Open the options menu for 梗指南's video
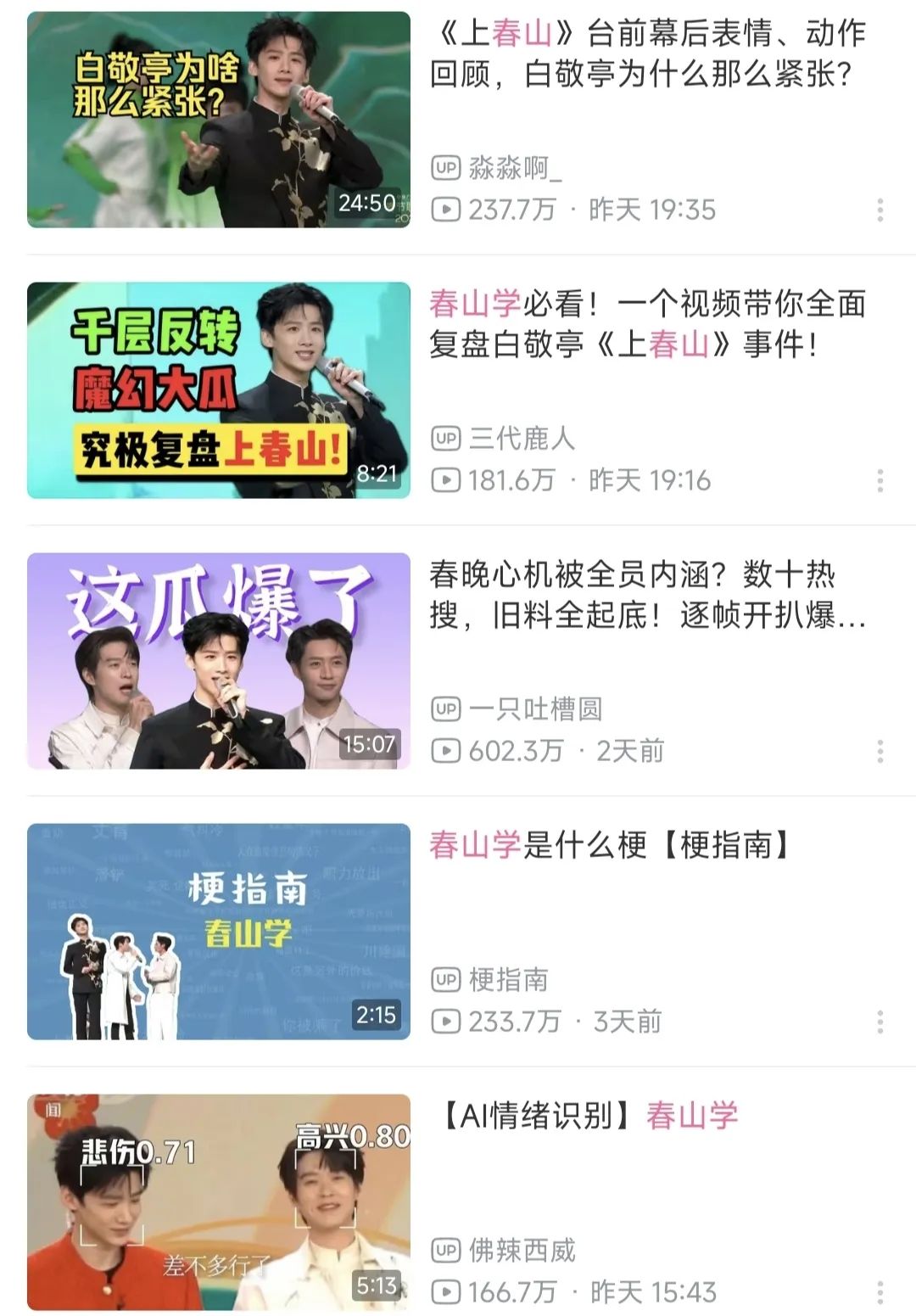 [x=880, y=1022]
